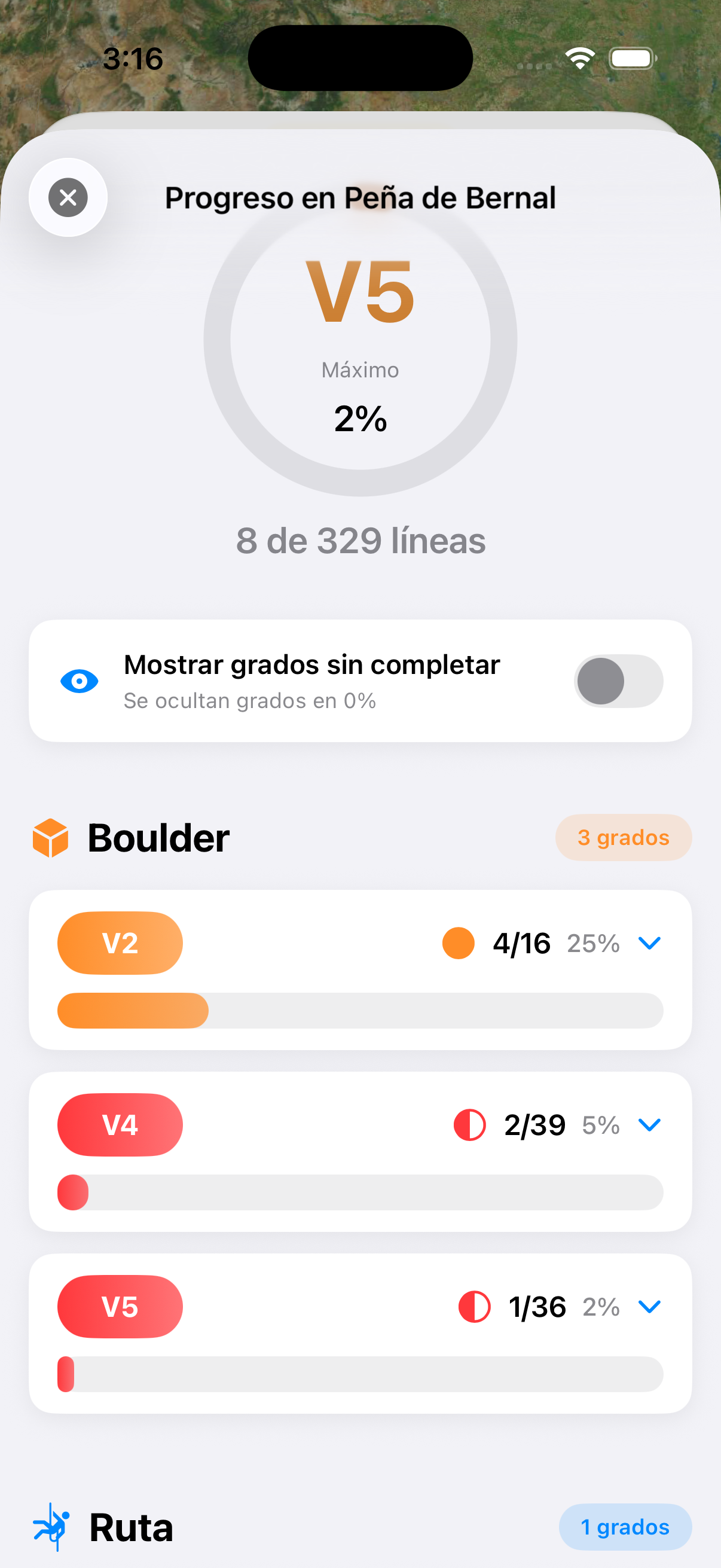The width and height of the screenshot is (721, 1568).
Task: Open the V5 chevron dropdown
Action: [x=649, y=1307]
